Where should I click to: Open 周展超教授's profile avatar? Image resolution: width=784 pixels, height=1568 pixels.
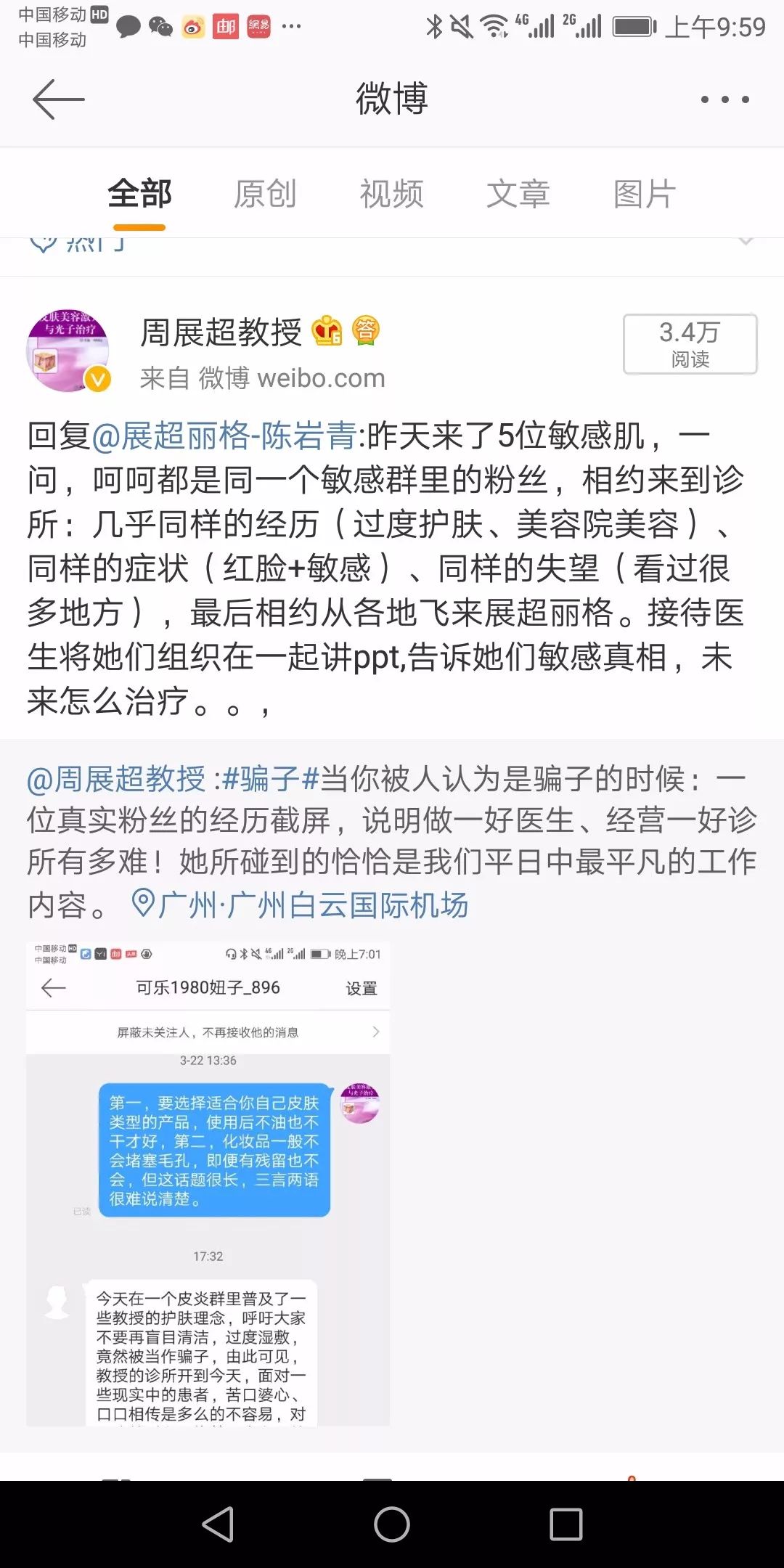click(x=68, y=351)
